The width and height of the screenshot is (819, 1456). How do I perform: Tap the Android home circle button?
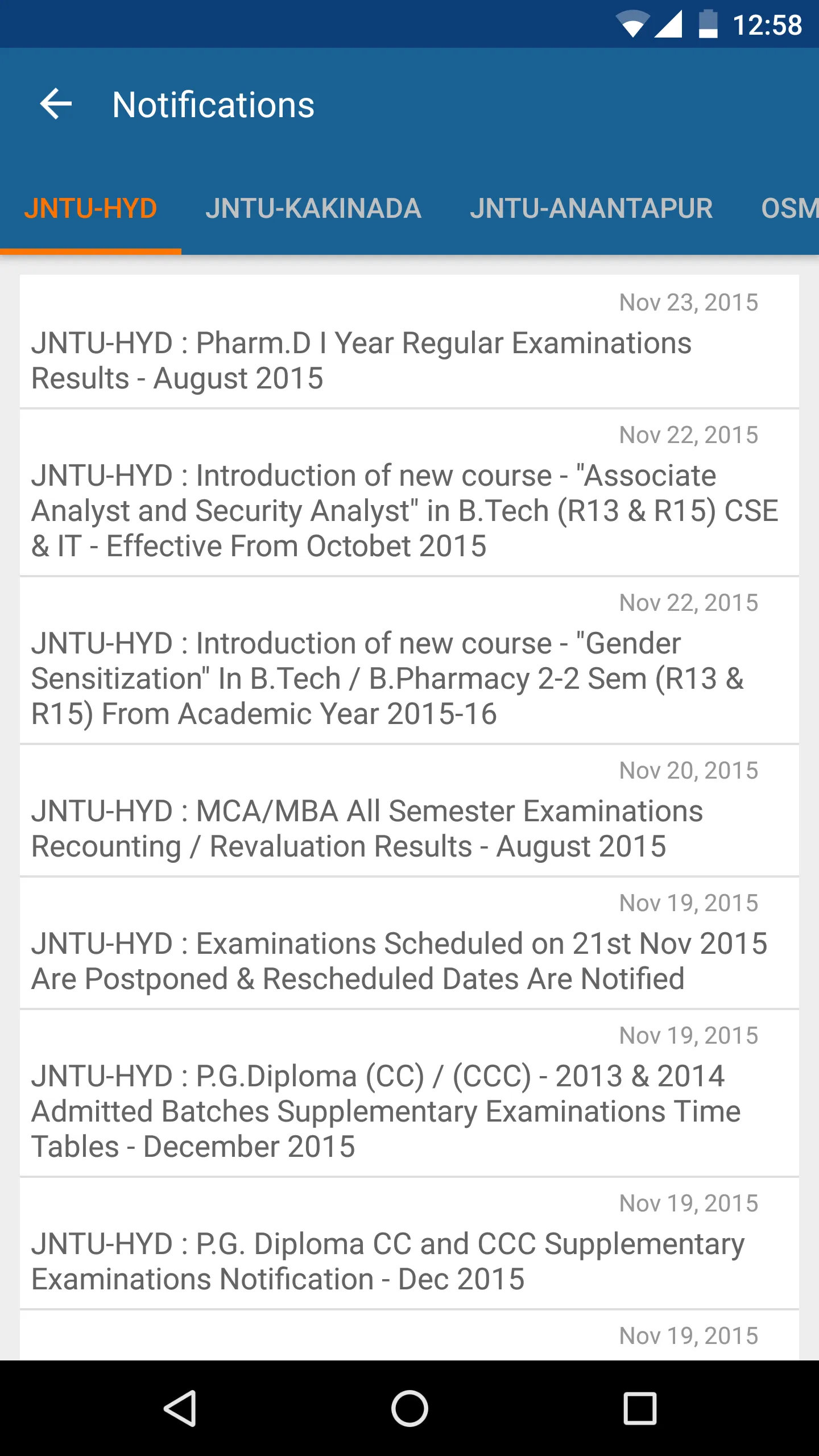click(x=409, y=1409)
